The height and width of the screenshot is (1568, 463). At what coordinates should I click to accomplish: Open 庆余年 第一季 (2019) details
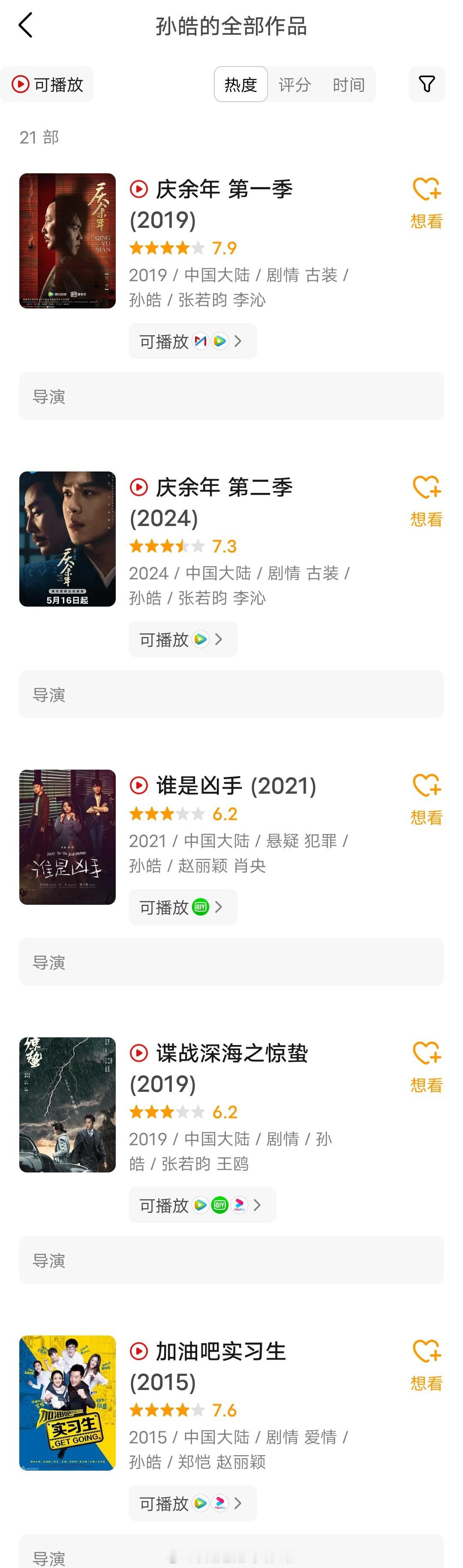224,190
